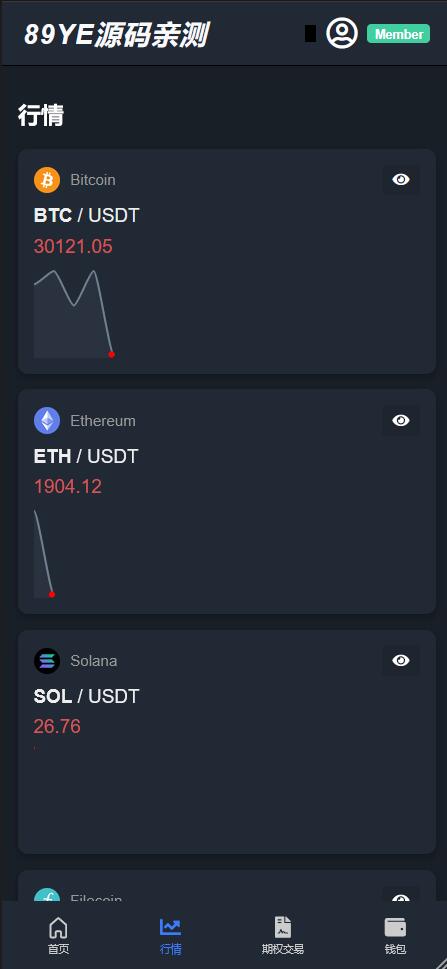447x969 pixels.
Task: View details with Bitcoin's eye icon
Action: tap(401, 180)
